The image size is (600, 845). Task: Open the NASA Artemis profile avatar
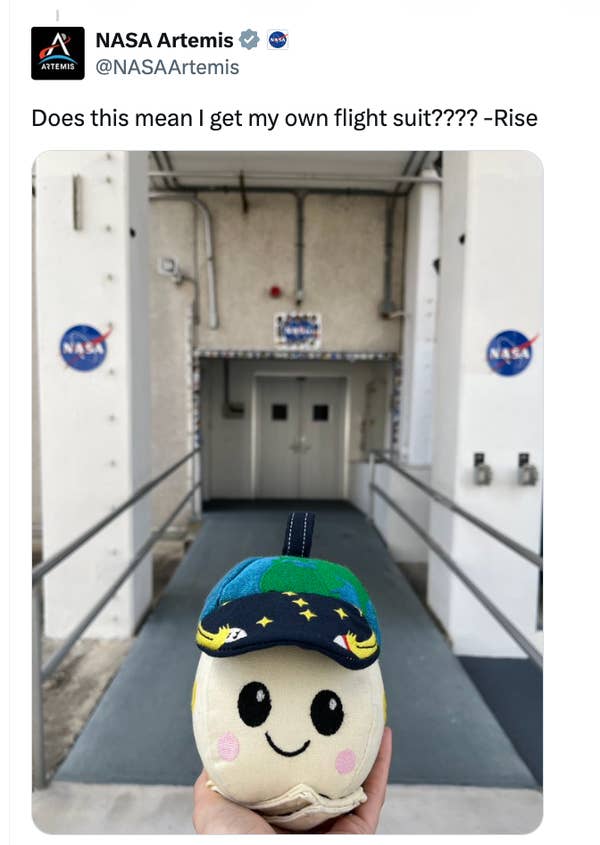point(58,53)
